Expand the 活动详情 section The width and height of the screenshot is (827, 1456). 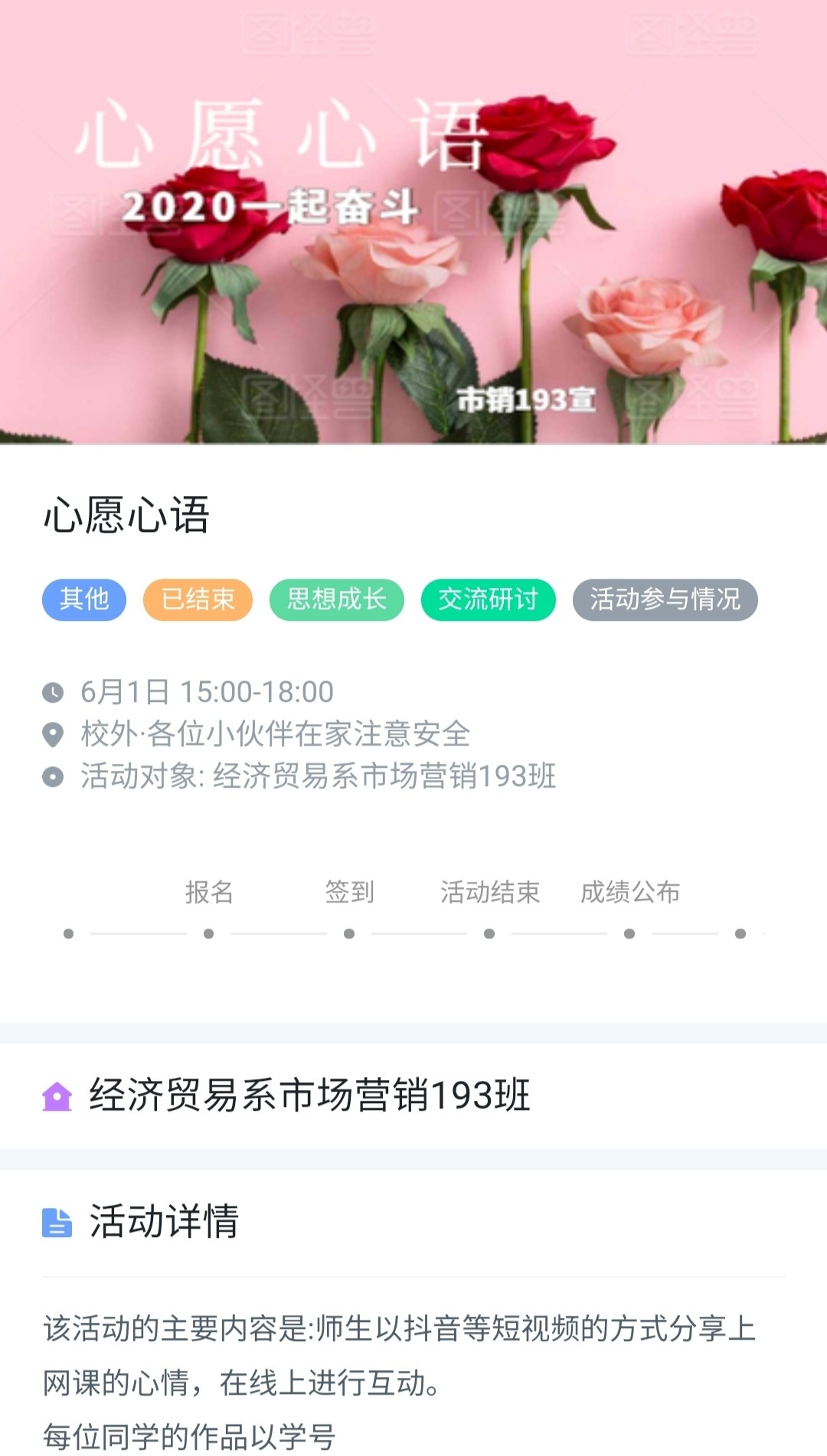coord(164,1219)
